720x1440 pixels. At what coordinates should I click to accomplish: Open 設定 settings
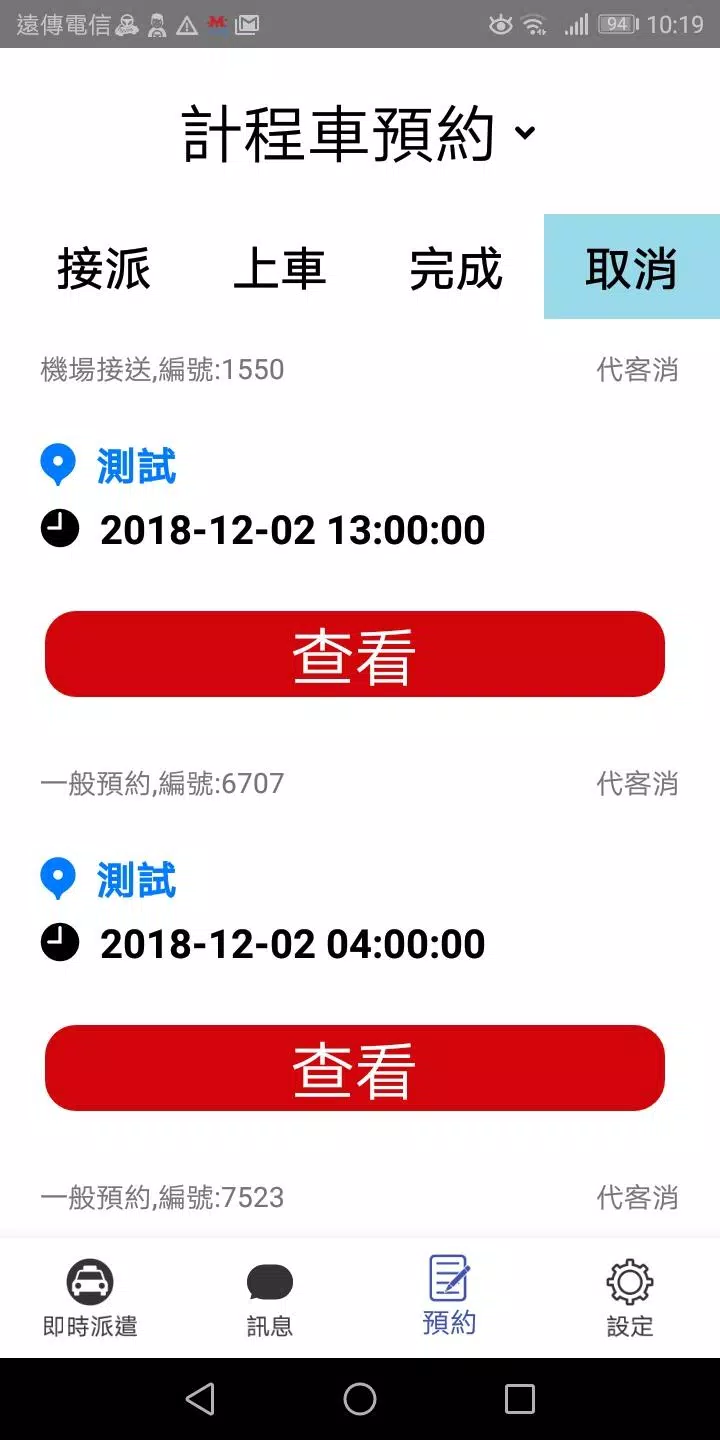pyautogui.click(x=630, y=1298)
